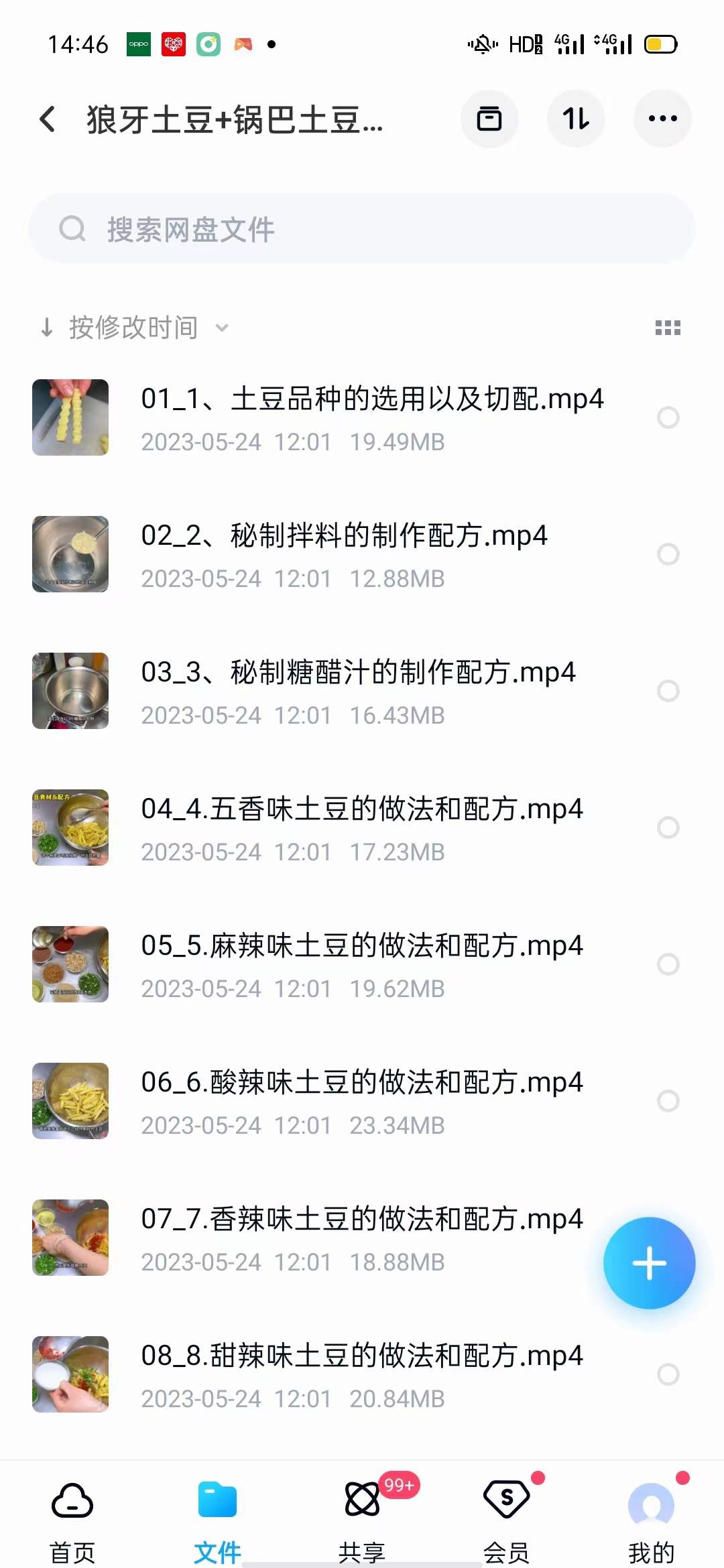Select the checkbox next to 01_1 土豆品种 video

[x=668, y=418]
